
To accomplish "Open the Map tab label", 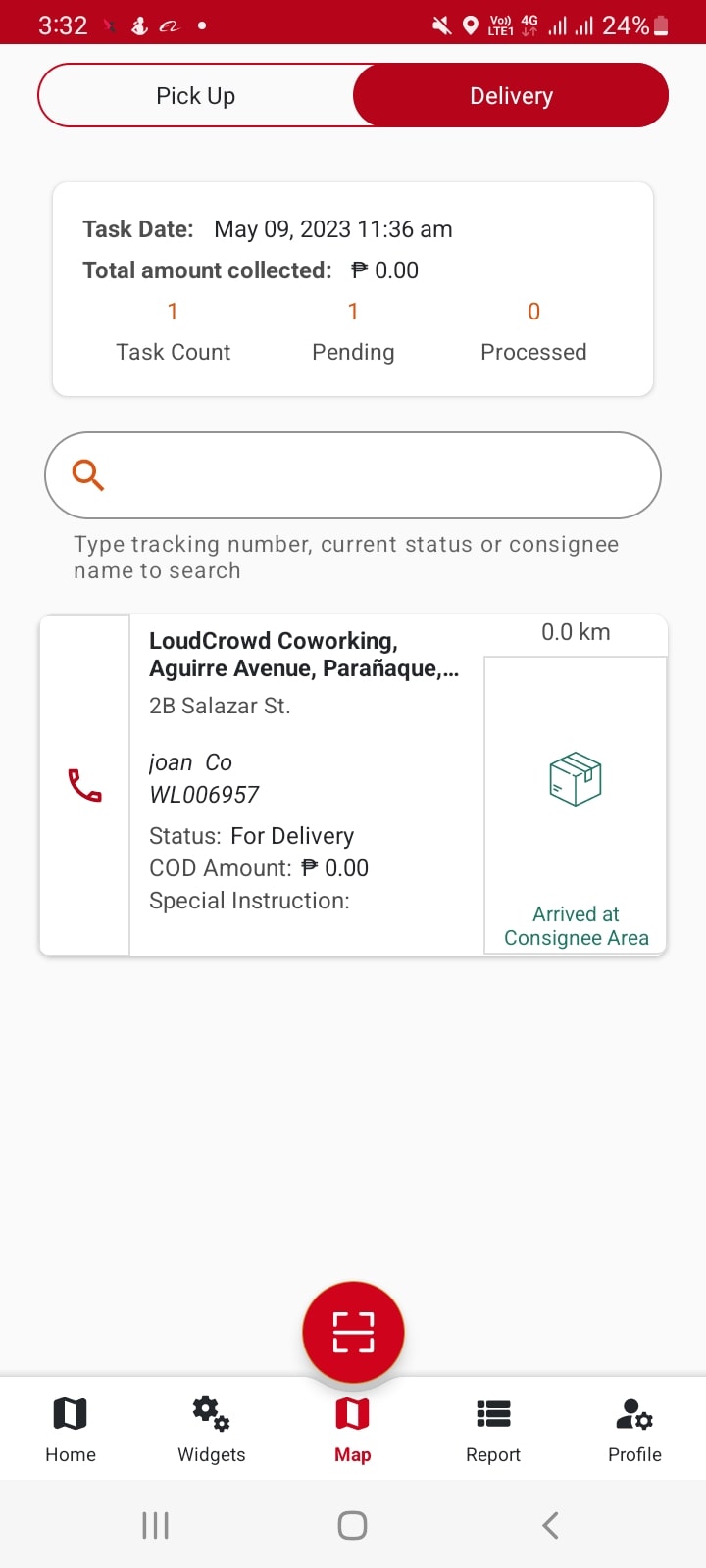I will pyautogui.click(x=352, y=1454).
